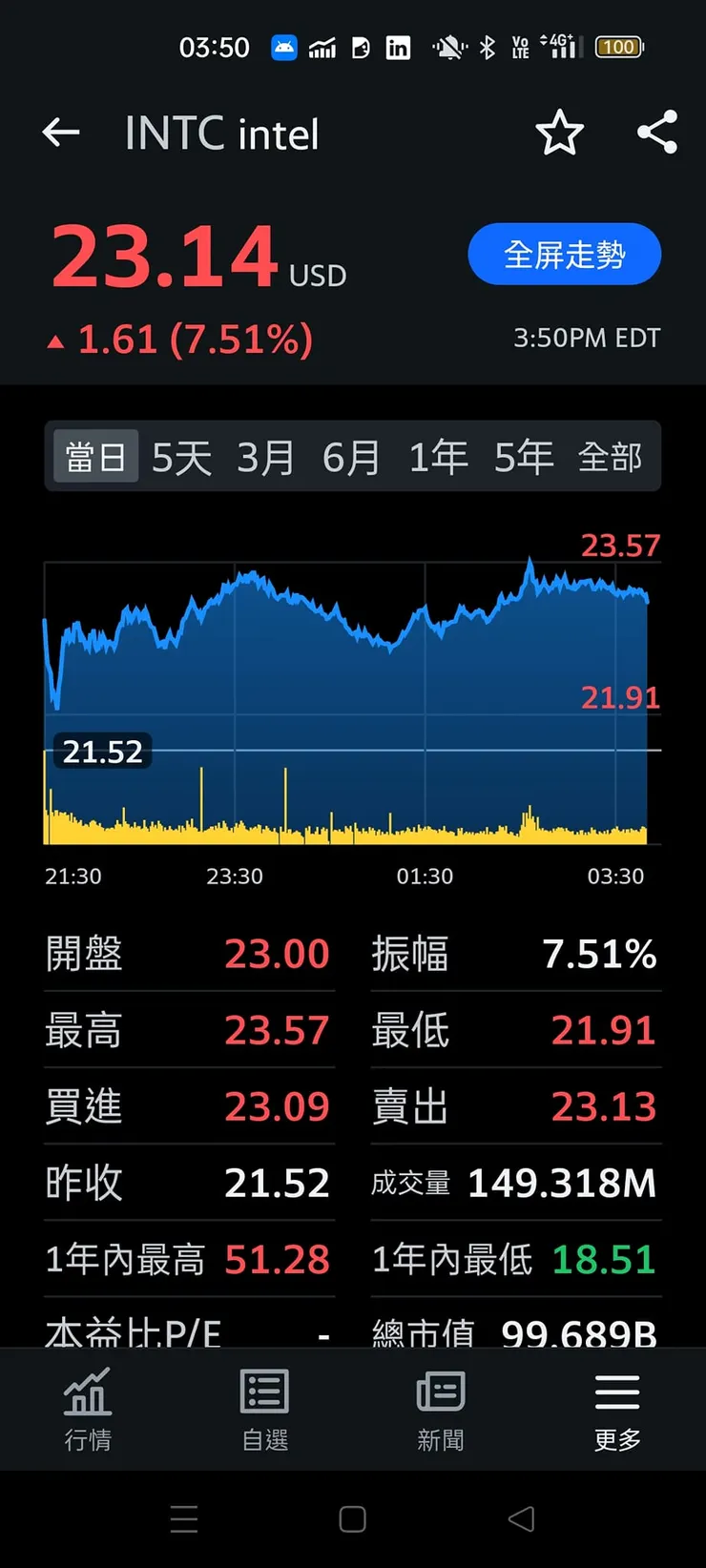706x1568 pixels.
Task: Choose the 5年 five-year period
Action: (524, 456)
